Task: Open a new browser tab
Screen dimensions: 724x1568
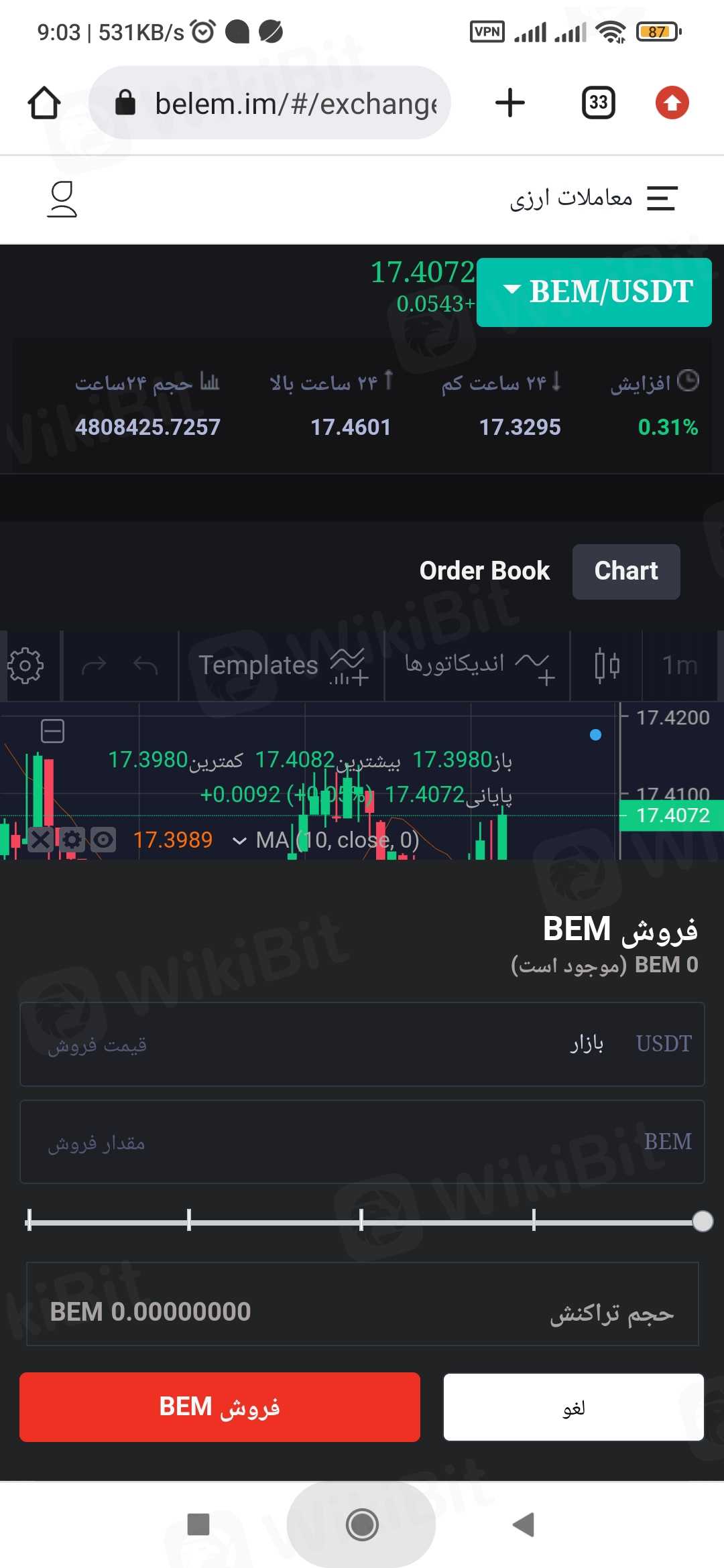Action: [509, 103]
